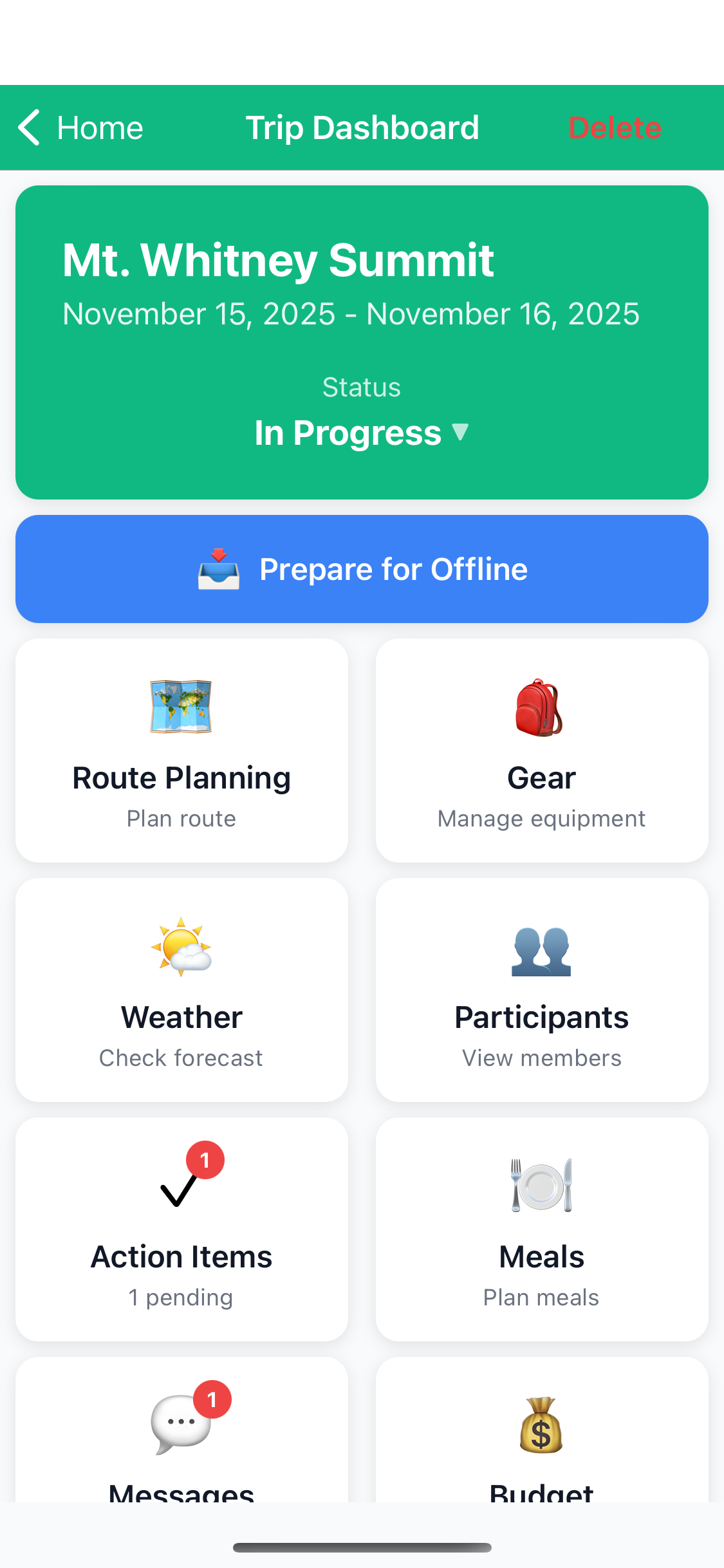This screenshot has width=724, height=1568.
Task: Go back to Home
Action: [x=80, y=127]
